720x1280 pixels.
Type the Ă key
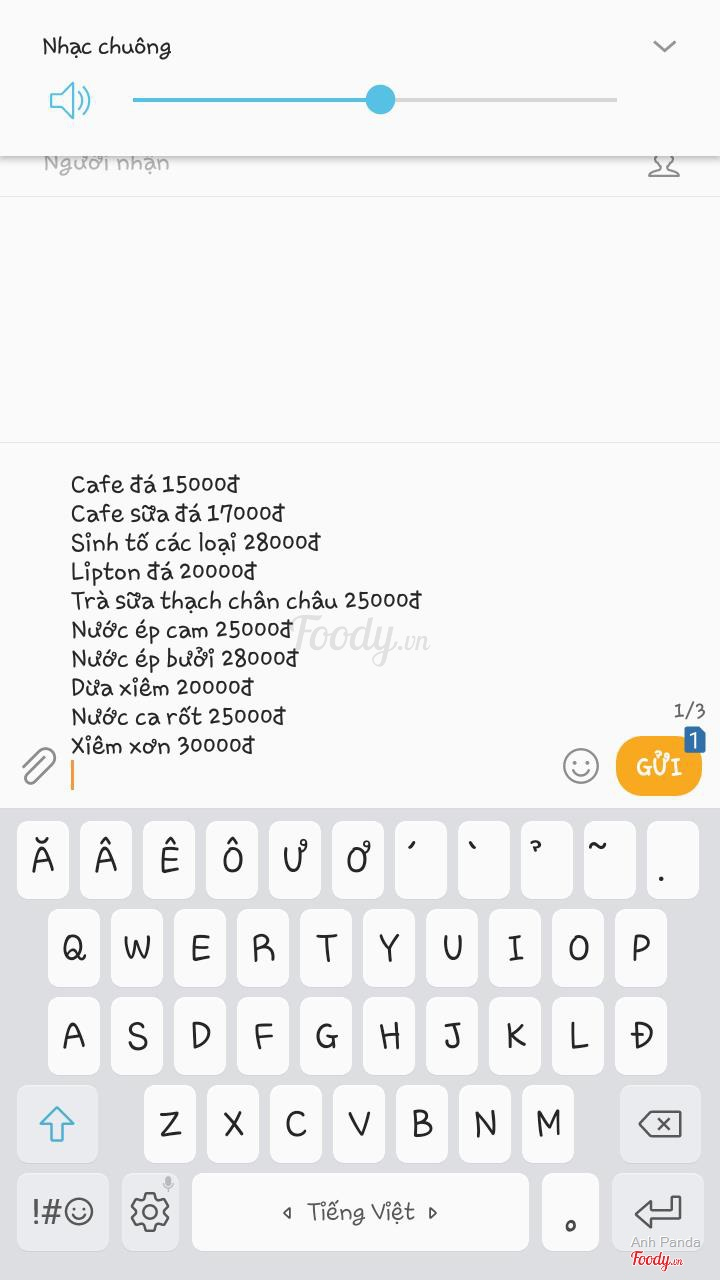tap(43, 860)
